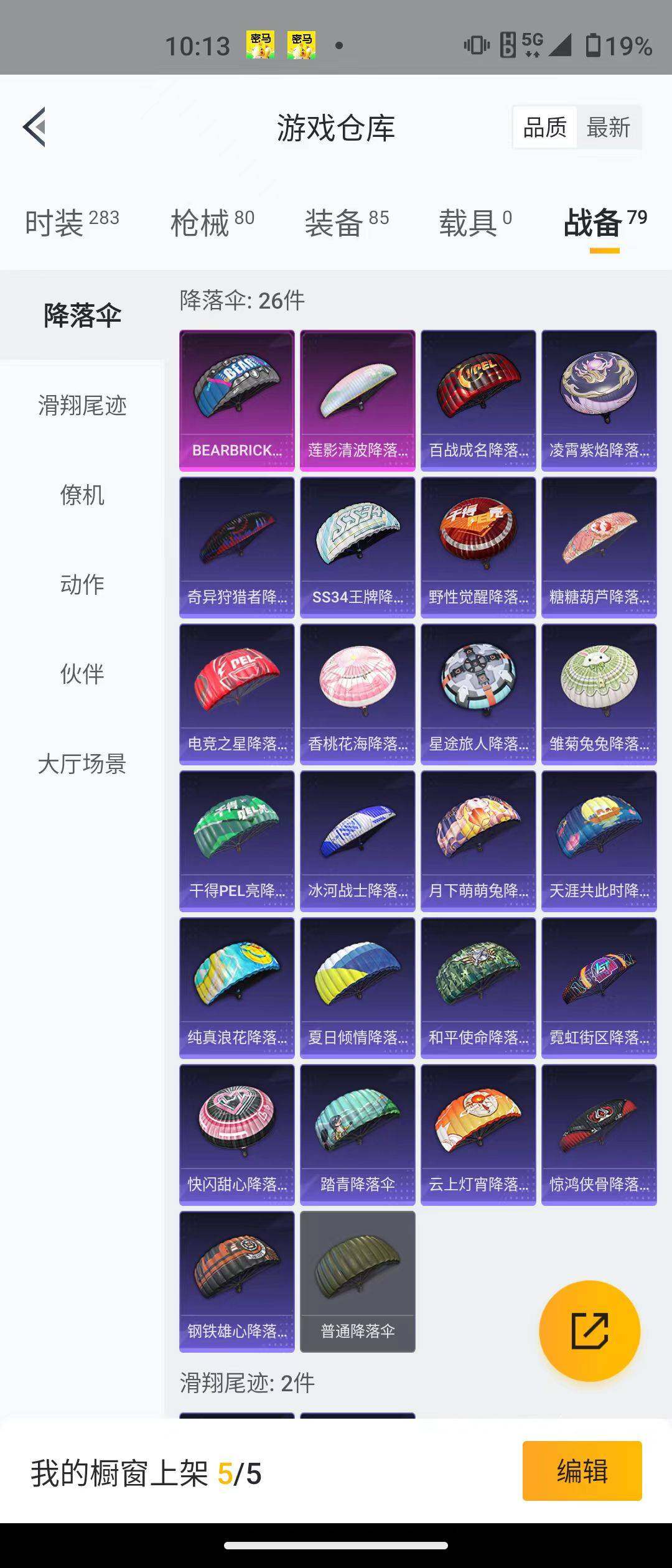Open the 莲影清波降落伞 item
This screenshot has width=672, height=1568.
click(x=357, y=398)
